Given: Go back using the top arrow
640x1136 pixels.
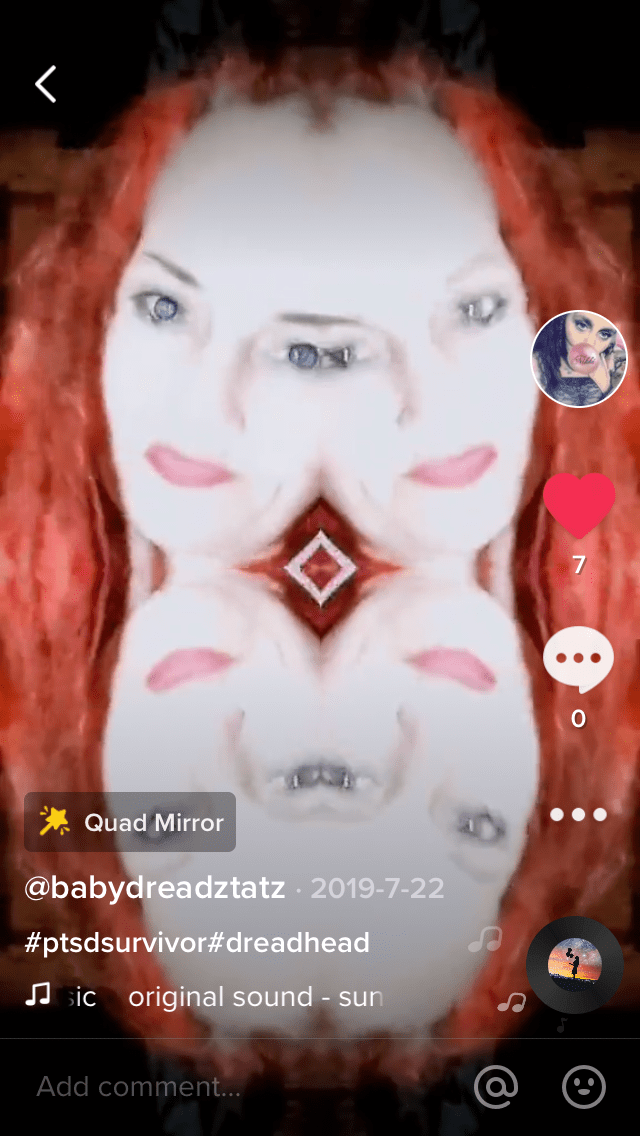Looking at the screenshot, I should pos(46,85).
